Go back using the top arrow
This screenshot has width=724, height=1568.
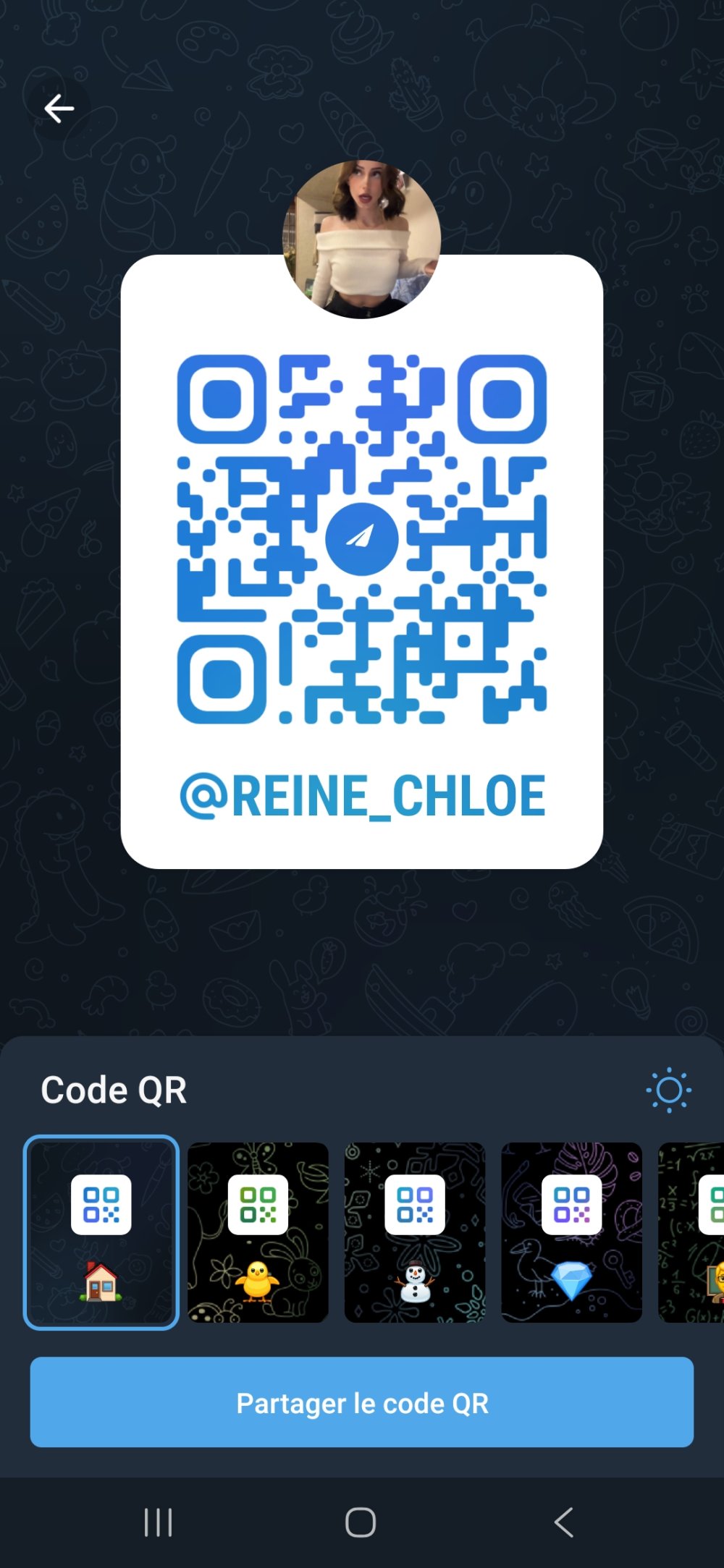tap(59, 109)
